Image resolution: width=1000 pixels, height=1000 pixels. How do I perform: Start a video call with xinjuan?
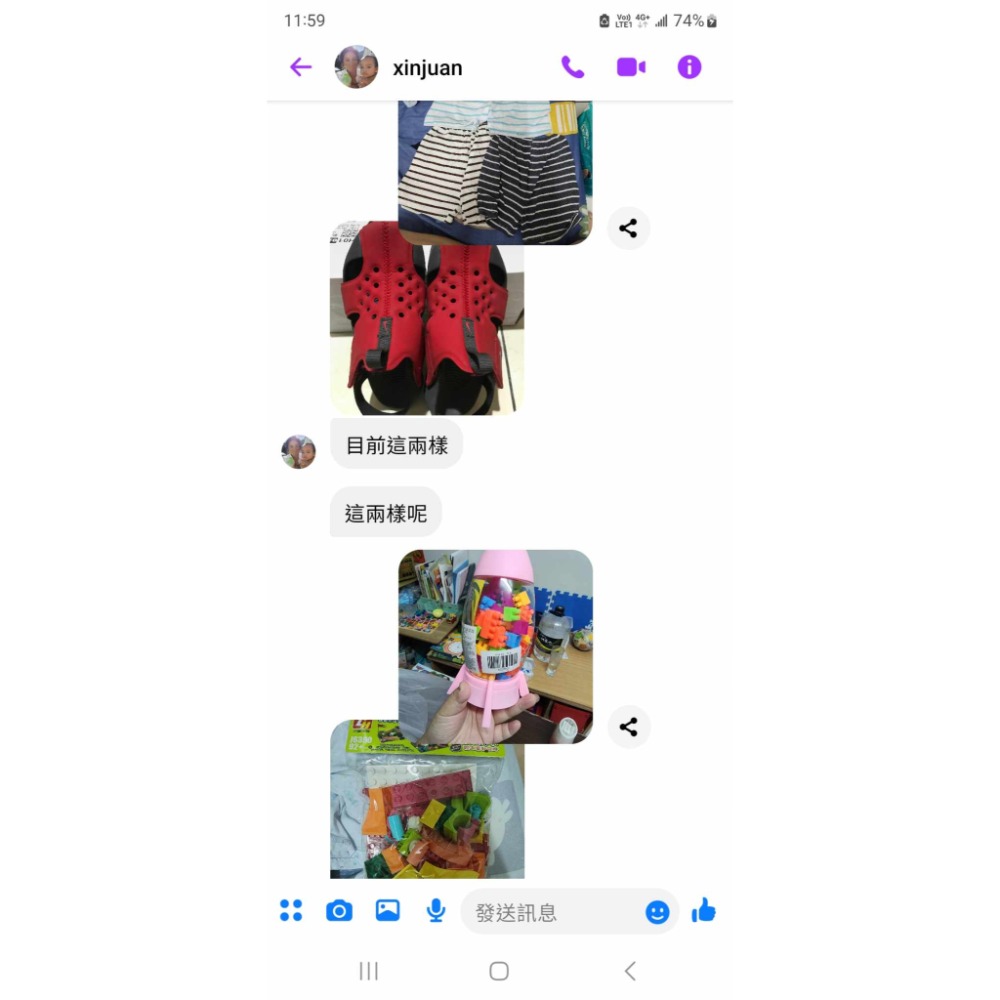pyautogui.click(x=630, y=68)
